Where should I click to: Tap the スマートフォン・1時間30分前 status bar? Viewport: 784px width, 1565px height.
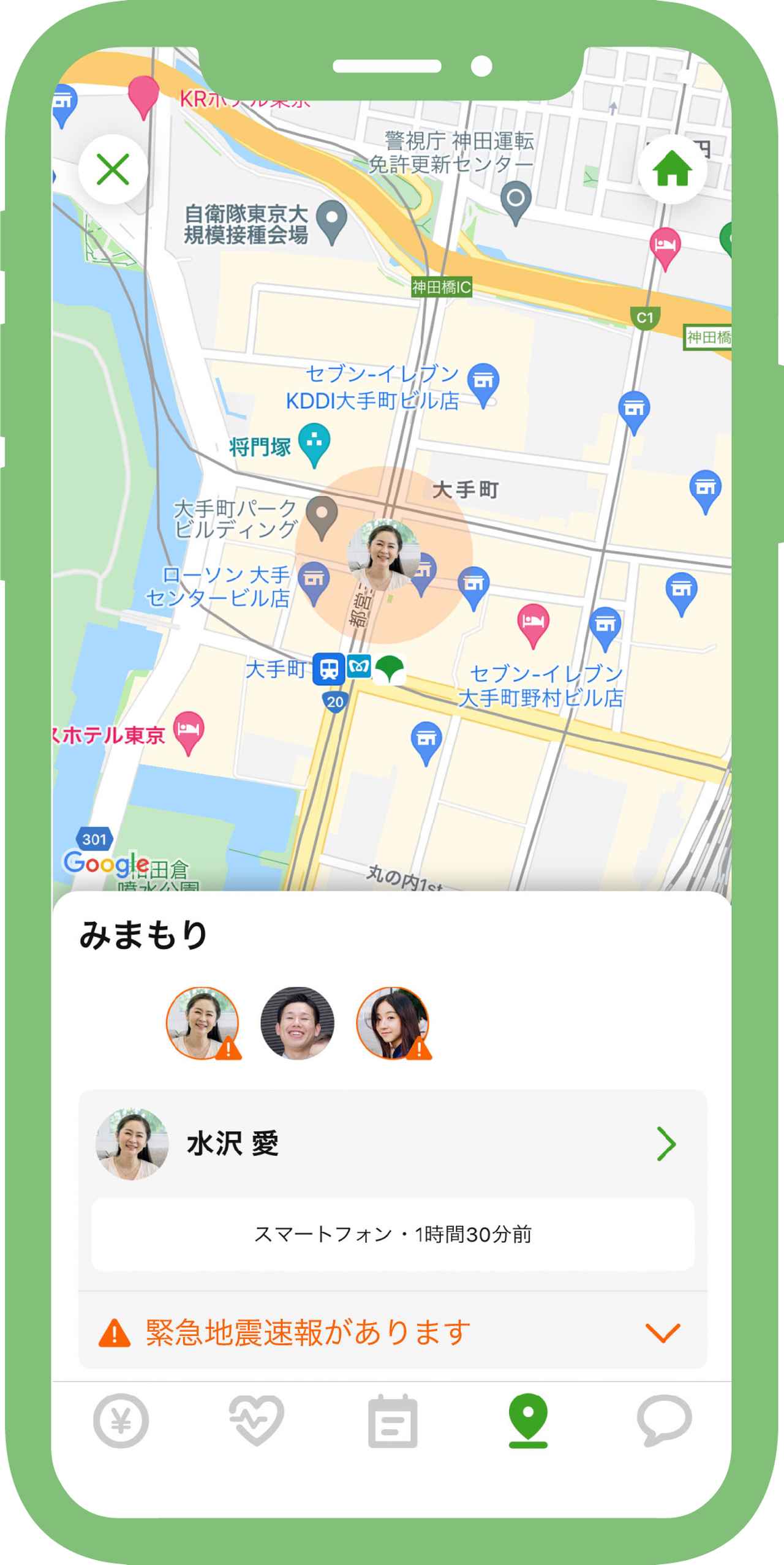tap(392, 1232)
